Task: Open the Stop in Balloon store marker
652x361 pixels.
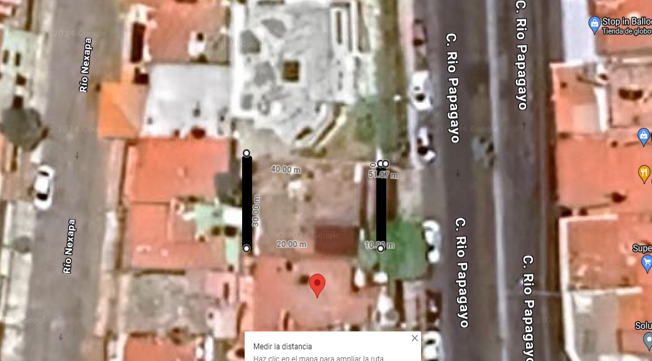Action: 595,24
